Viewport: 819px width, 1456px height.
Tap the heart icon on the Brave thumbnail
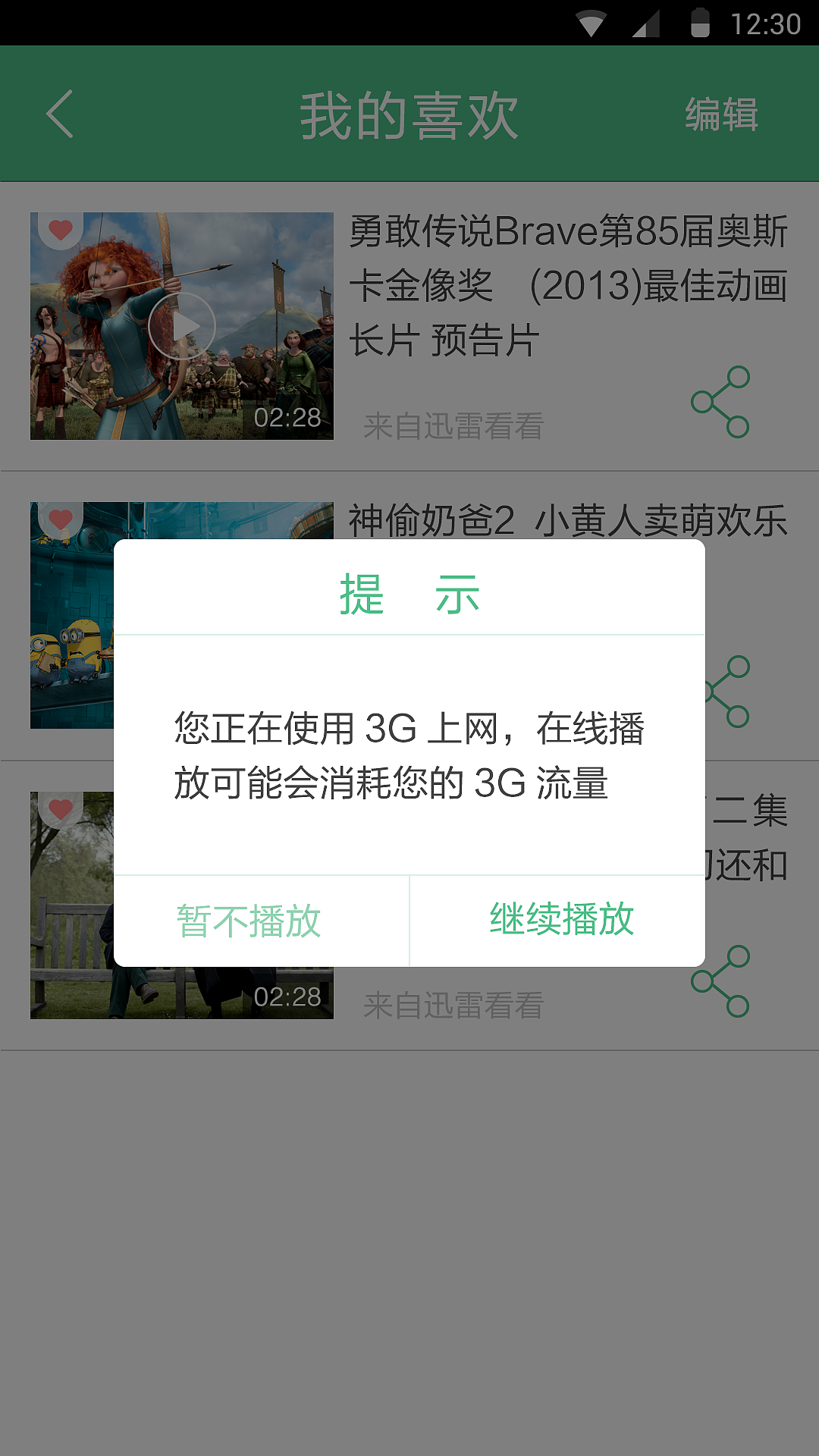pyautogui.click(x=60, y=230)
